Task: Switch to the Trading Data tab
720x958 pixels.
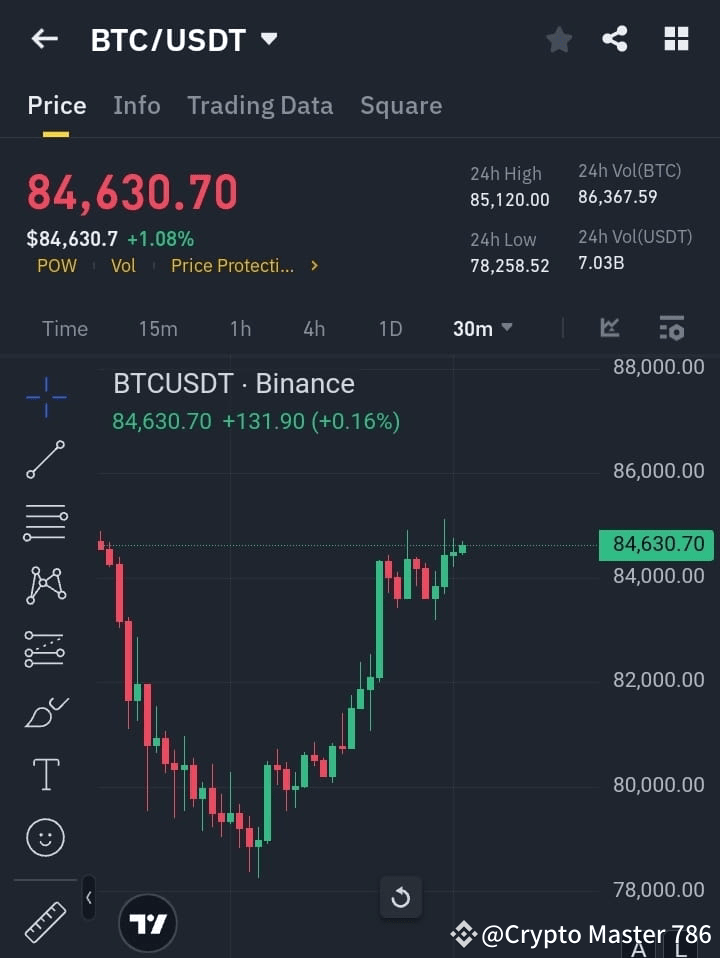Action: pos(260,105)
